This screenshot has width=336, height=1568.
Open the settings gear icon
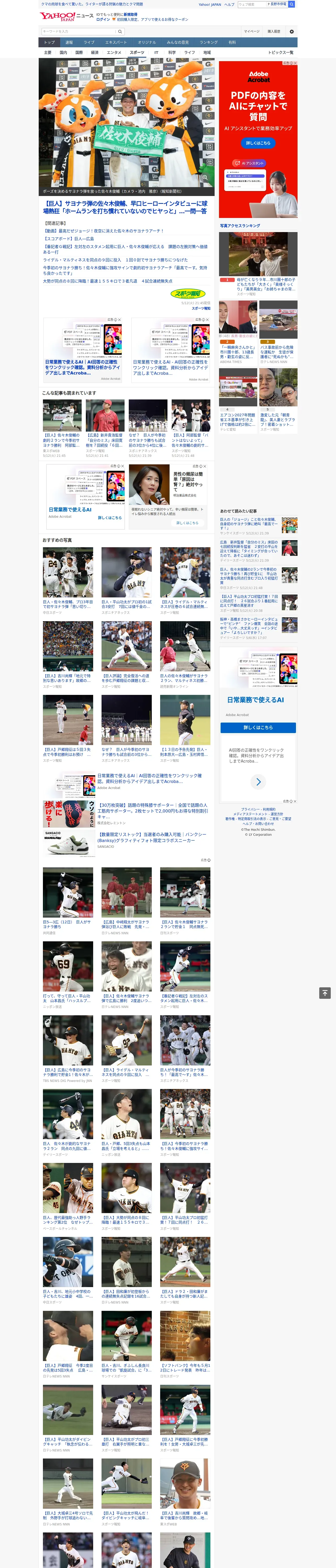point(292,31)
